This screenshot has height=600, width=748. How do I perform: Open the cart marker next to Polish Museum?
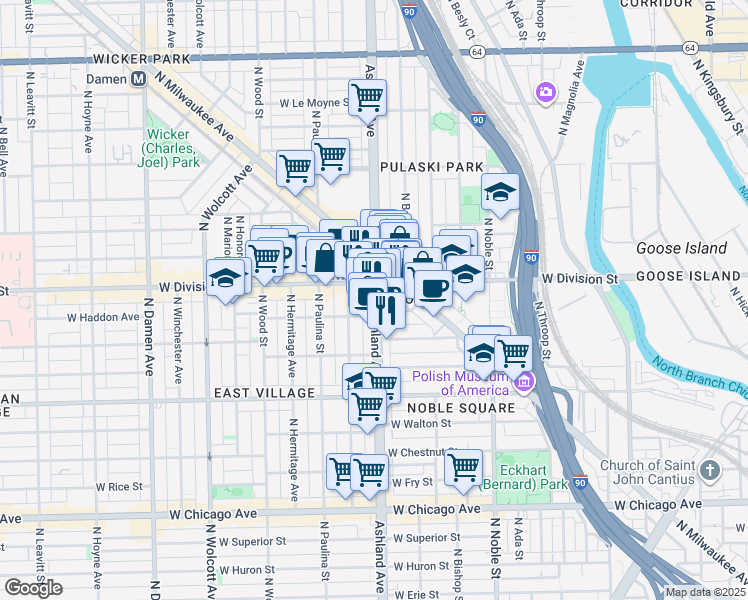click(x=513, y=351)
